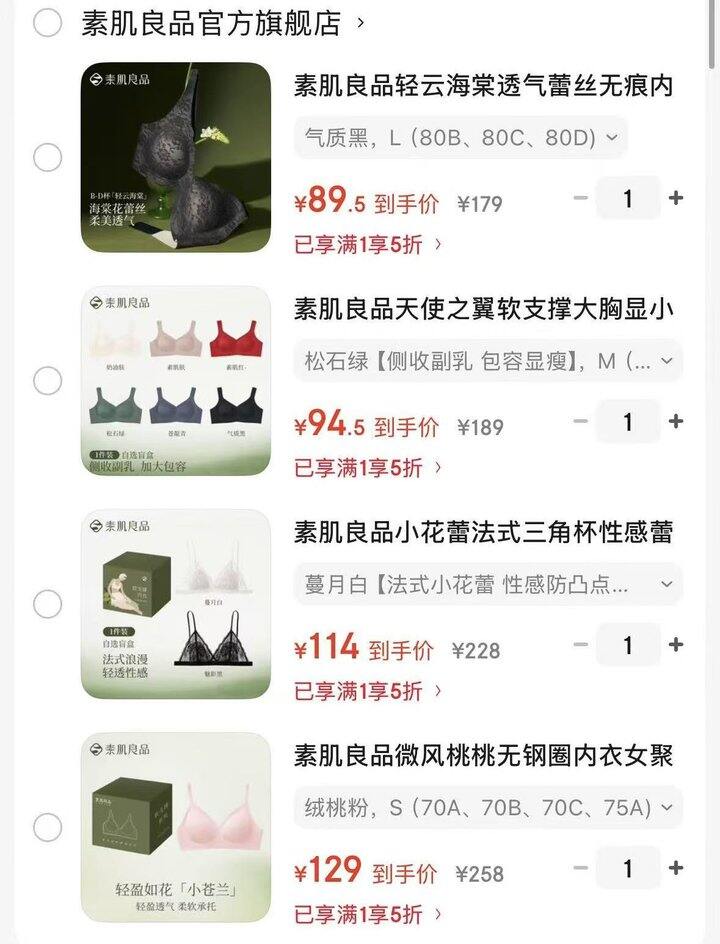Change the 蔓月白 variant option
720x944 pixels.
click(x=488, y=584)
